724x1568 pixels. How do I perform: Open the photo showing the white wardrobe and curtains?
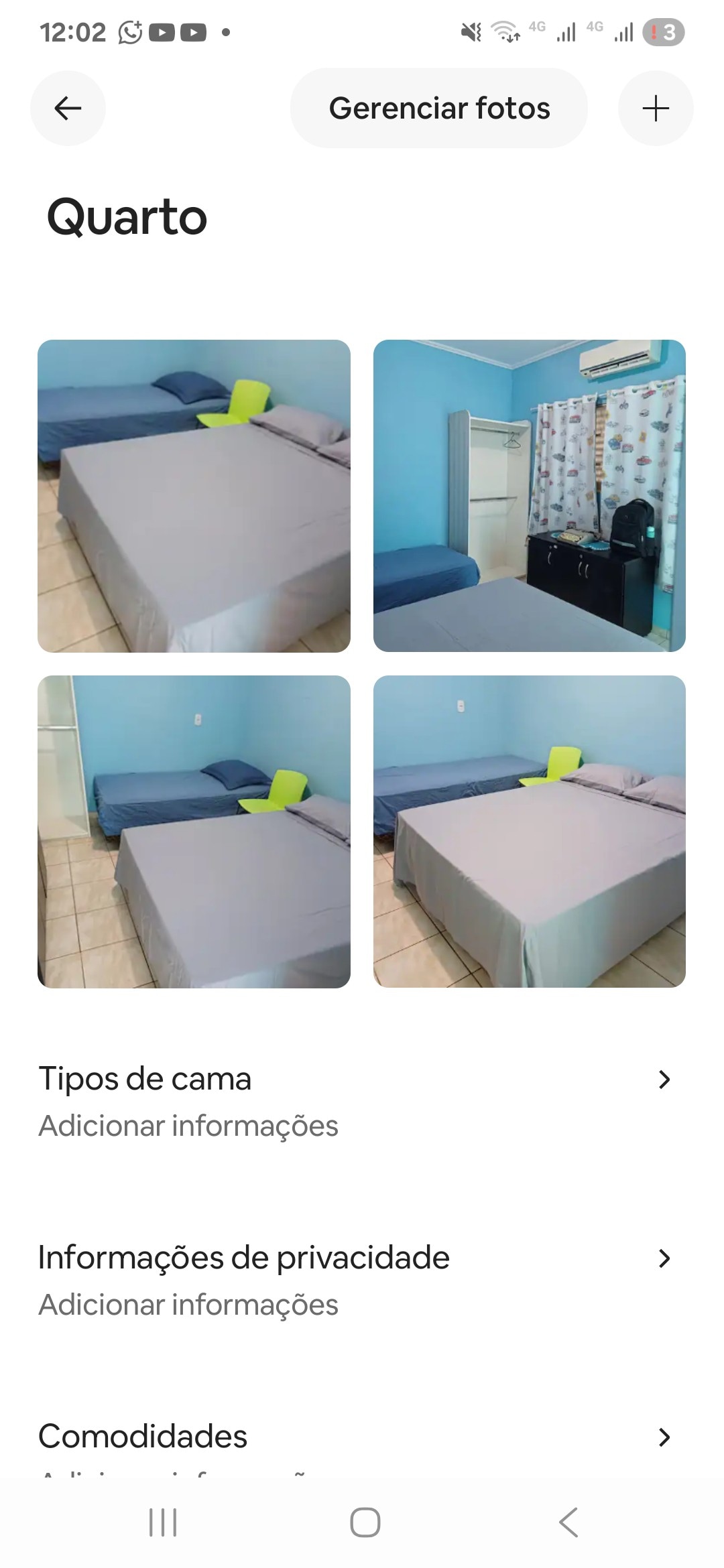pyautogui.click(x=529, y=496)
